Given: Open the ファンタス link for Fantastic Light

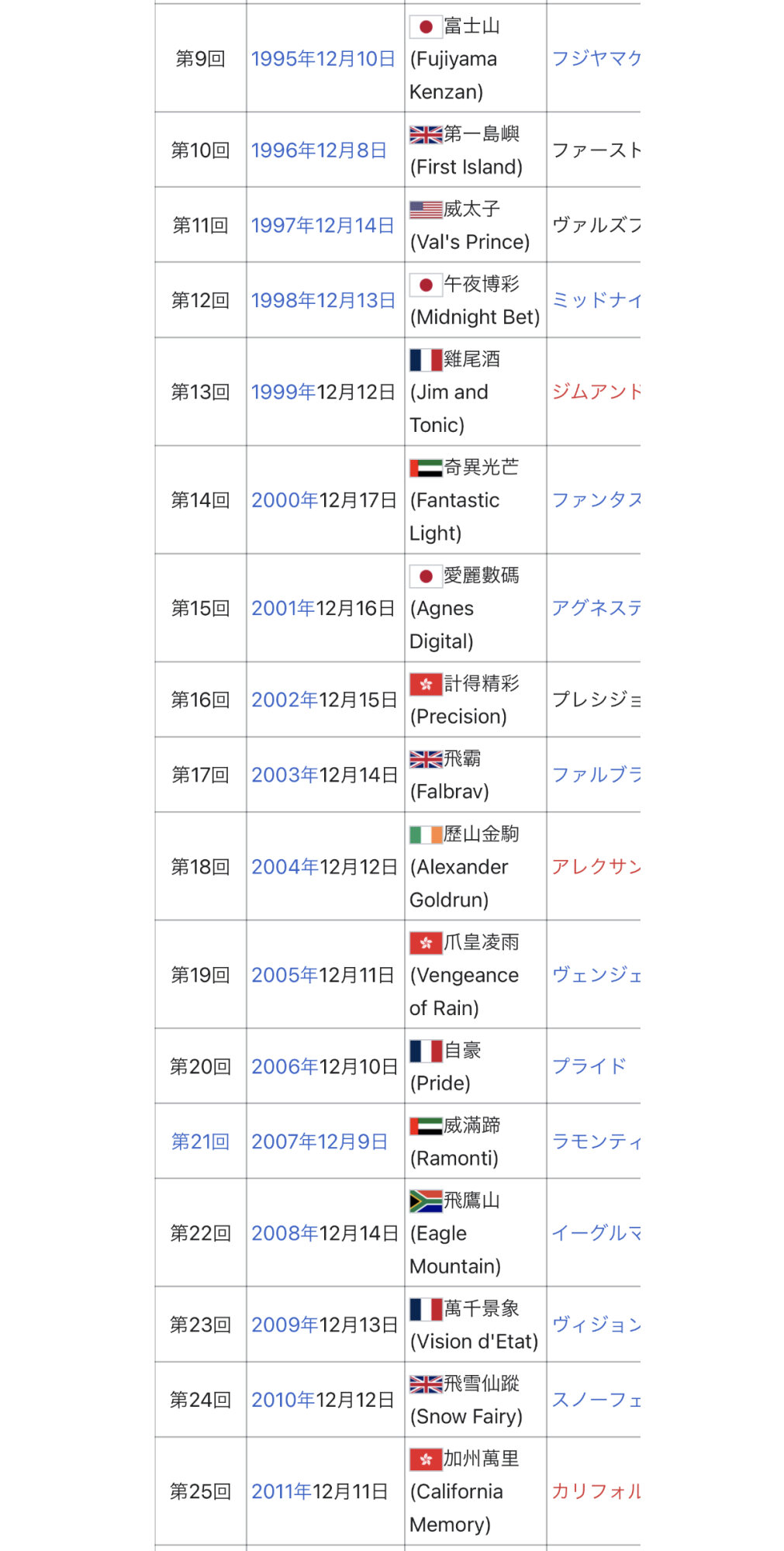Looking at the screenshot, I should [596, 501].
